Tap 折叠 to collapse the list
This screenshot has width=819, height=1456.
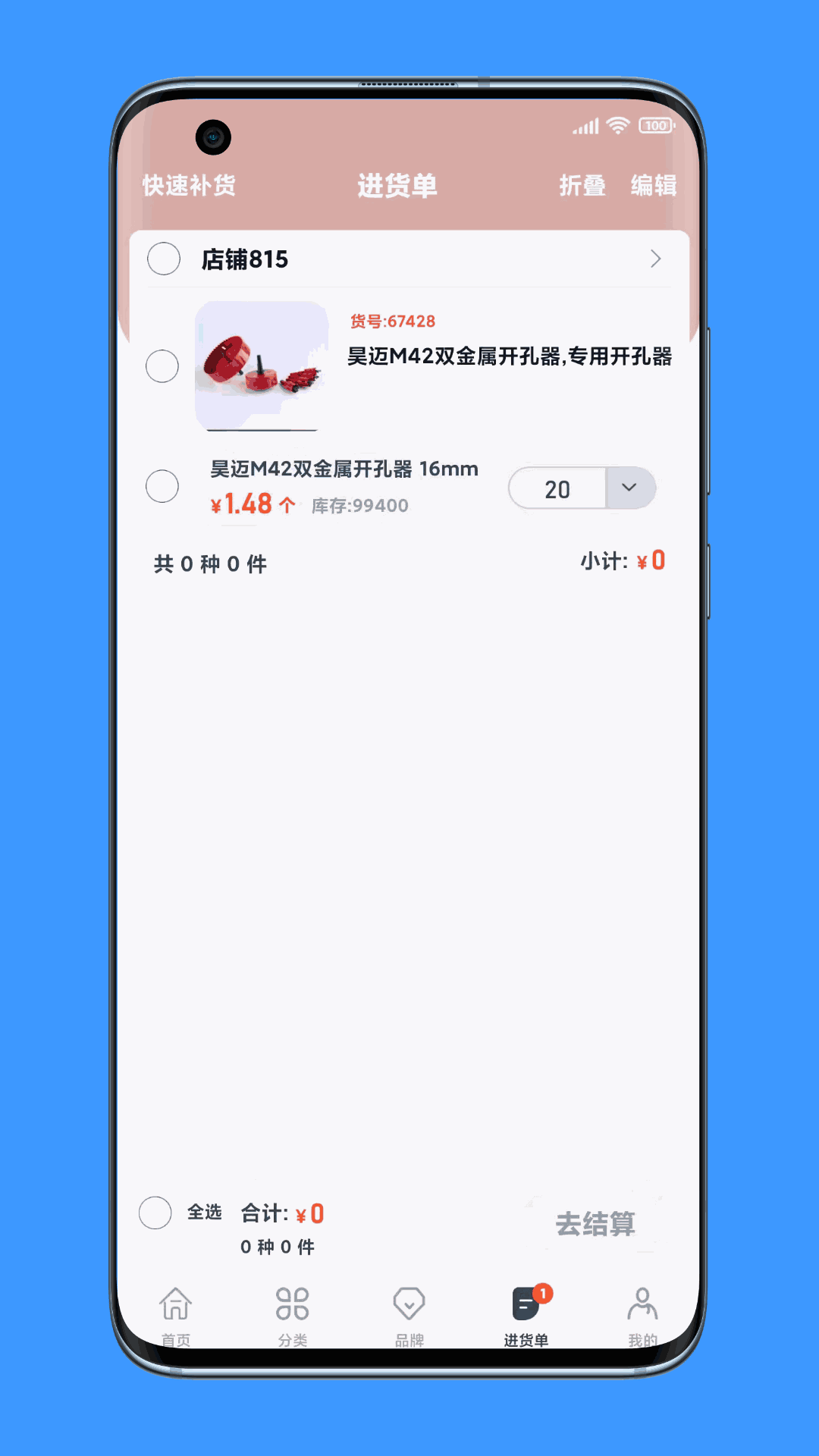[582, 185]
